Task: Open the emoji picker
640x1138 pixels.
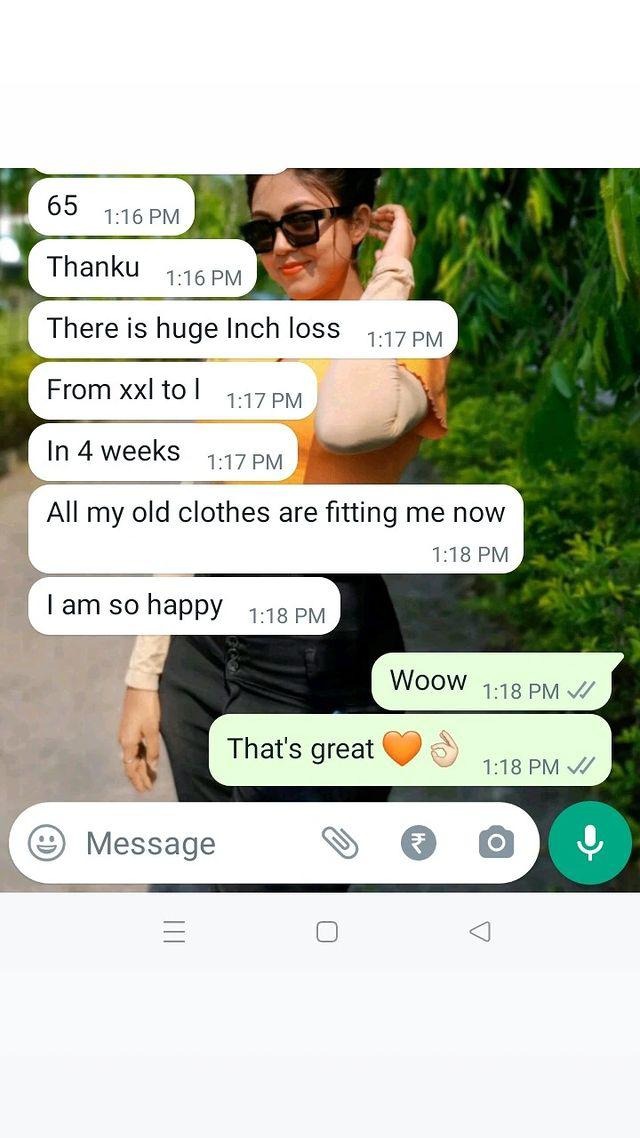Action: click(46, 843)
